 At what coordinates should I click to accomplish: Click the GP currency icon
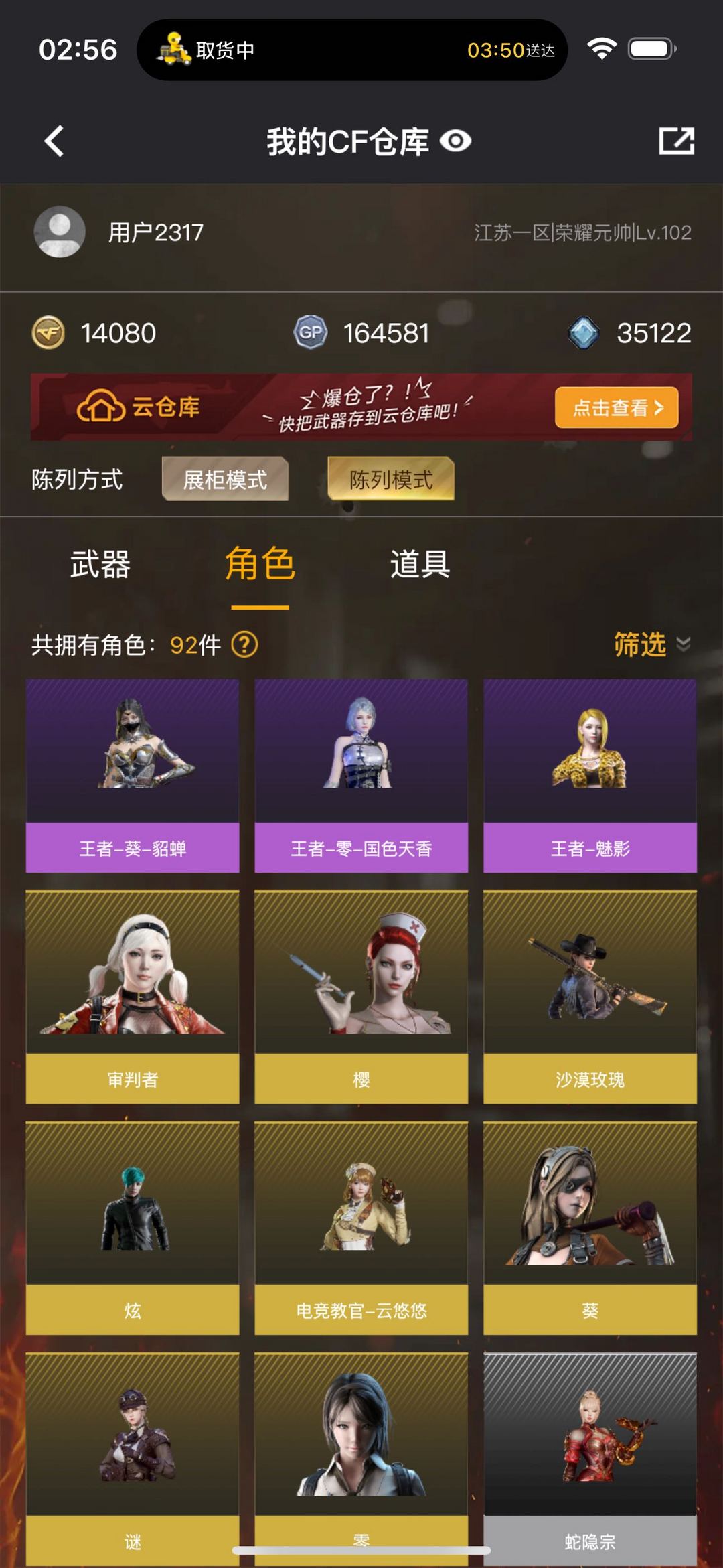click(x=312, y=333)
